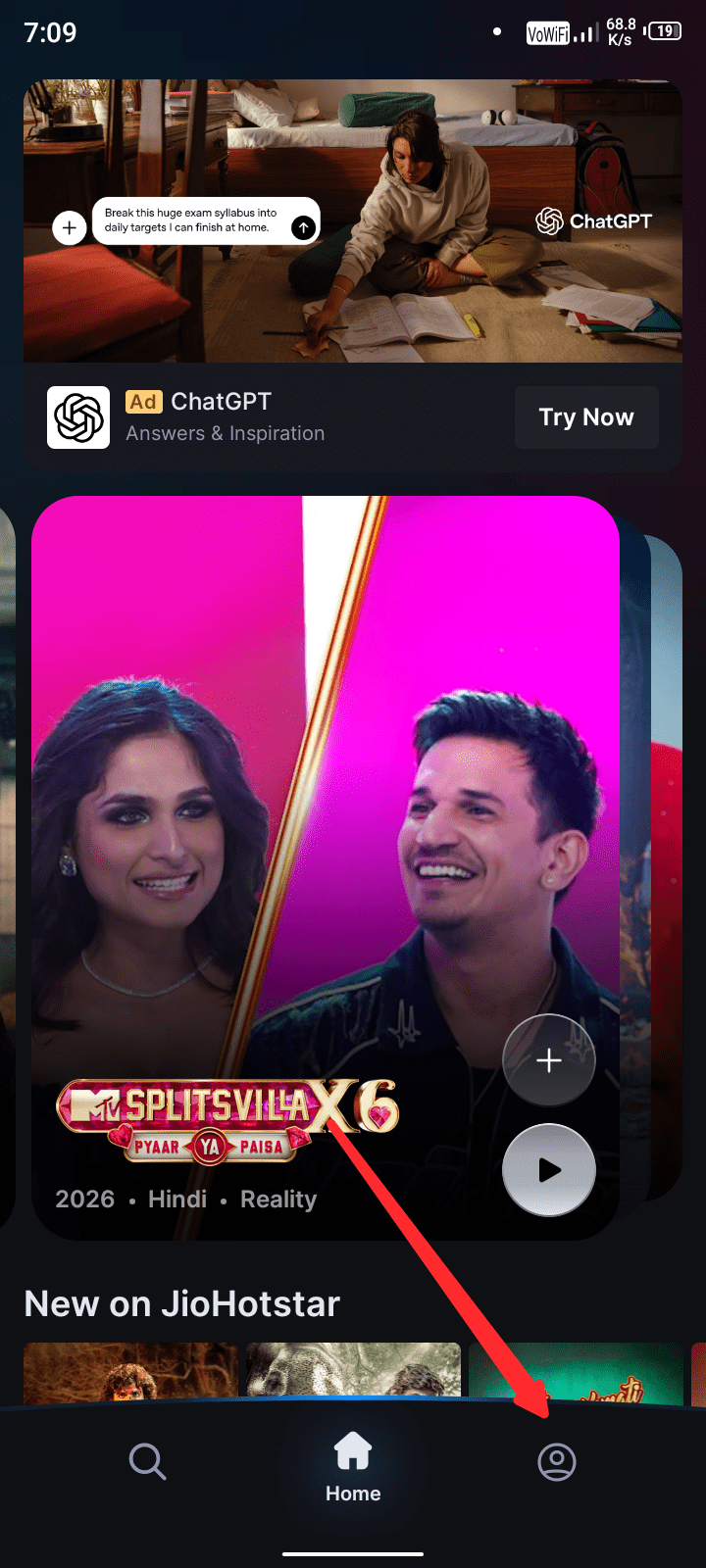Open the first New on JioHotstar thumbnail
706x1568 pixels.
130,1372
